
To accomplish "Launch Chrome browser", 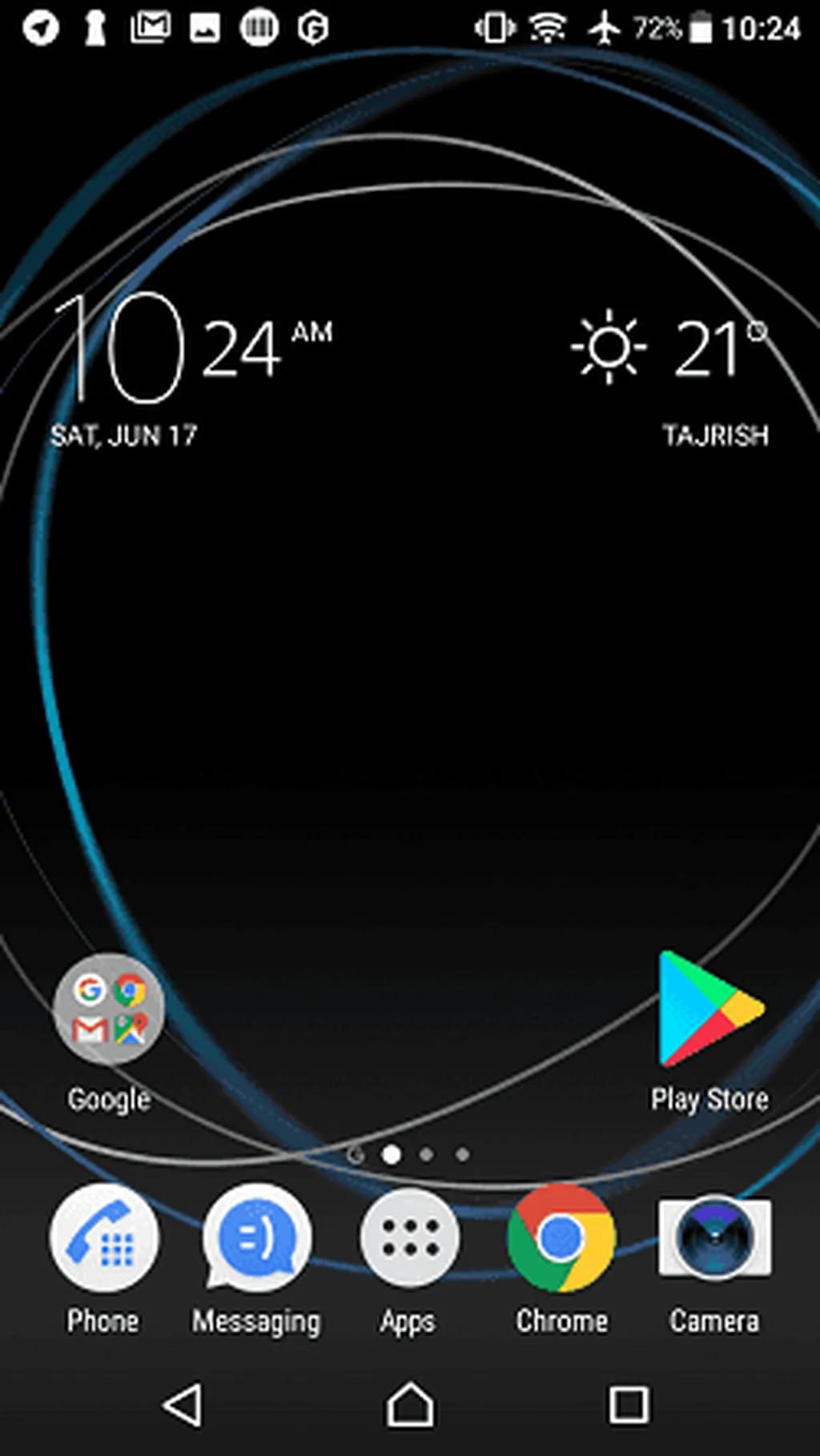I will coord(561,1237).
